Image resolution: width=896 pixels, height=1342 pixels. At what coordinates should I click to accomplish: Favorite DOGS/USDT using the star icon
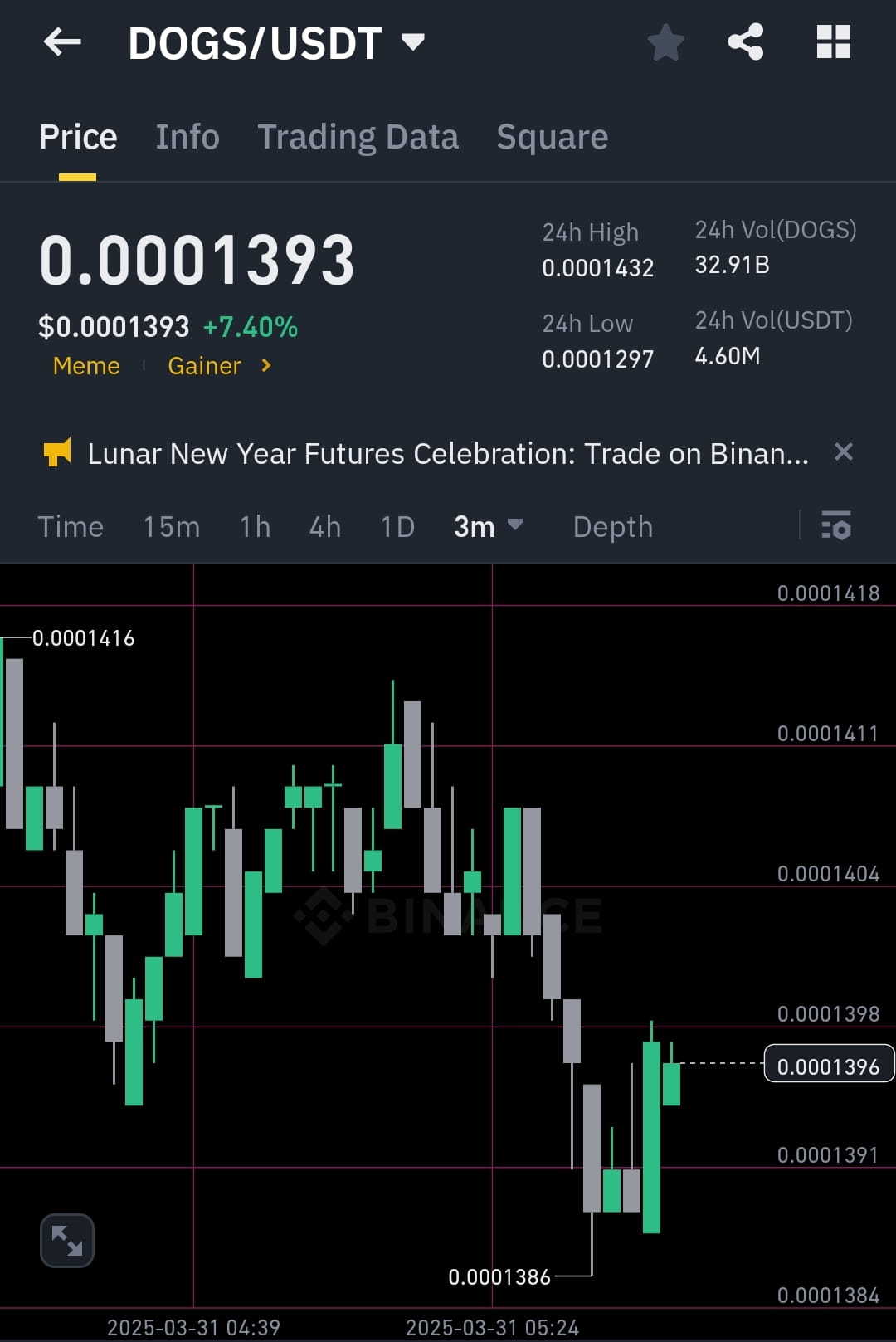click(x=666, y=42)
